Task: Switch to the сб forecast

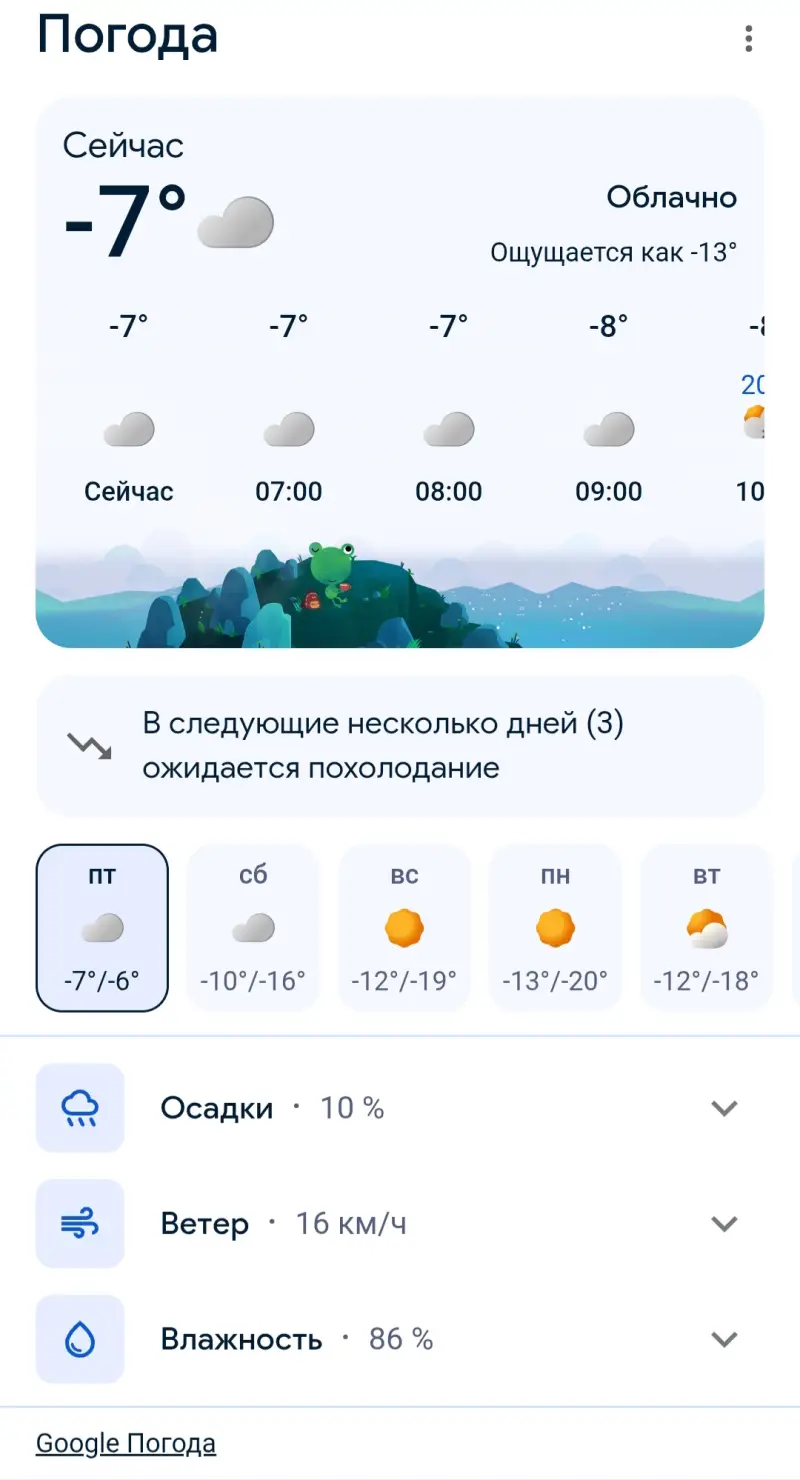Action: point(253,928)
